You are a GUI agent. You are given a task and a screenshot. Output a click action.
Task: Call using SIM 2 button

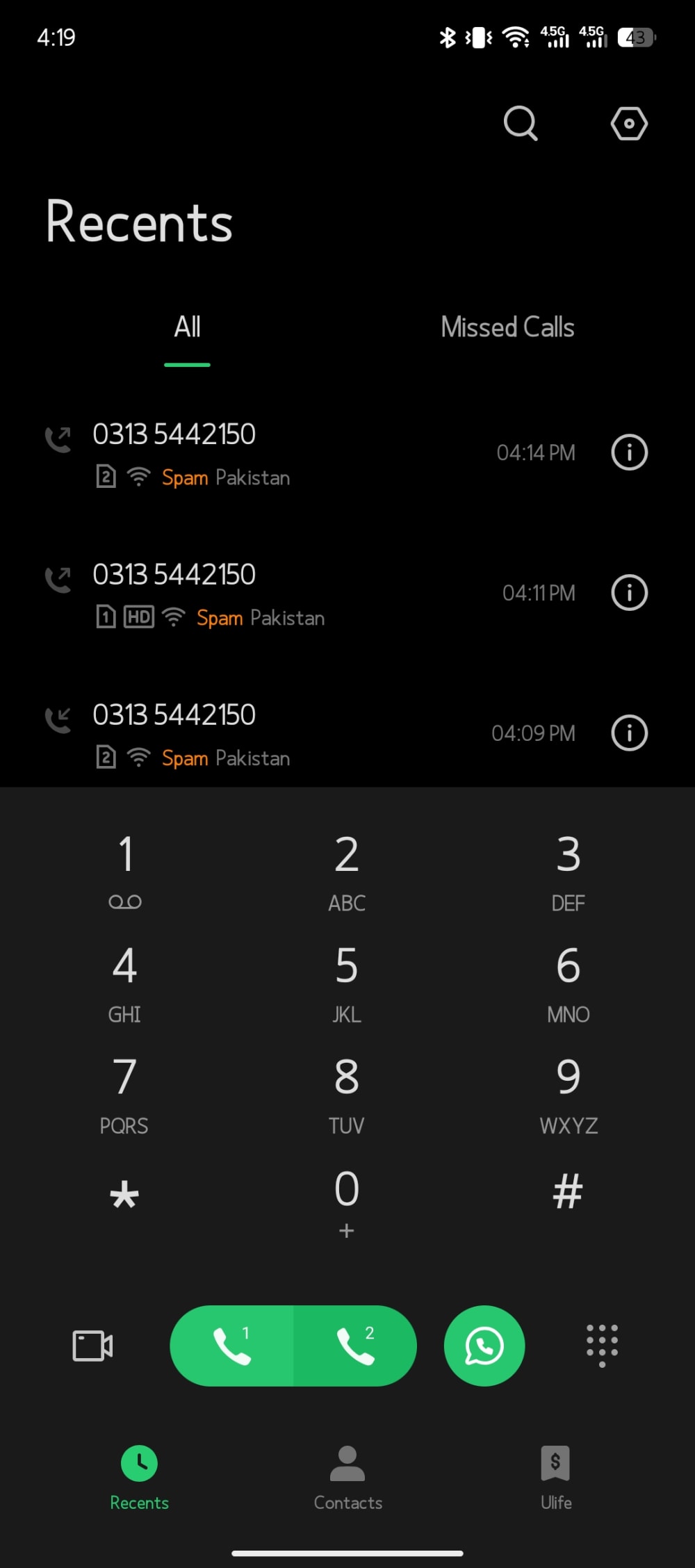click(x=355, y=1346)
